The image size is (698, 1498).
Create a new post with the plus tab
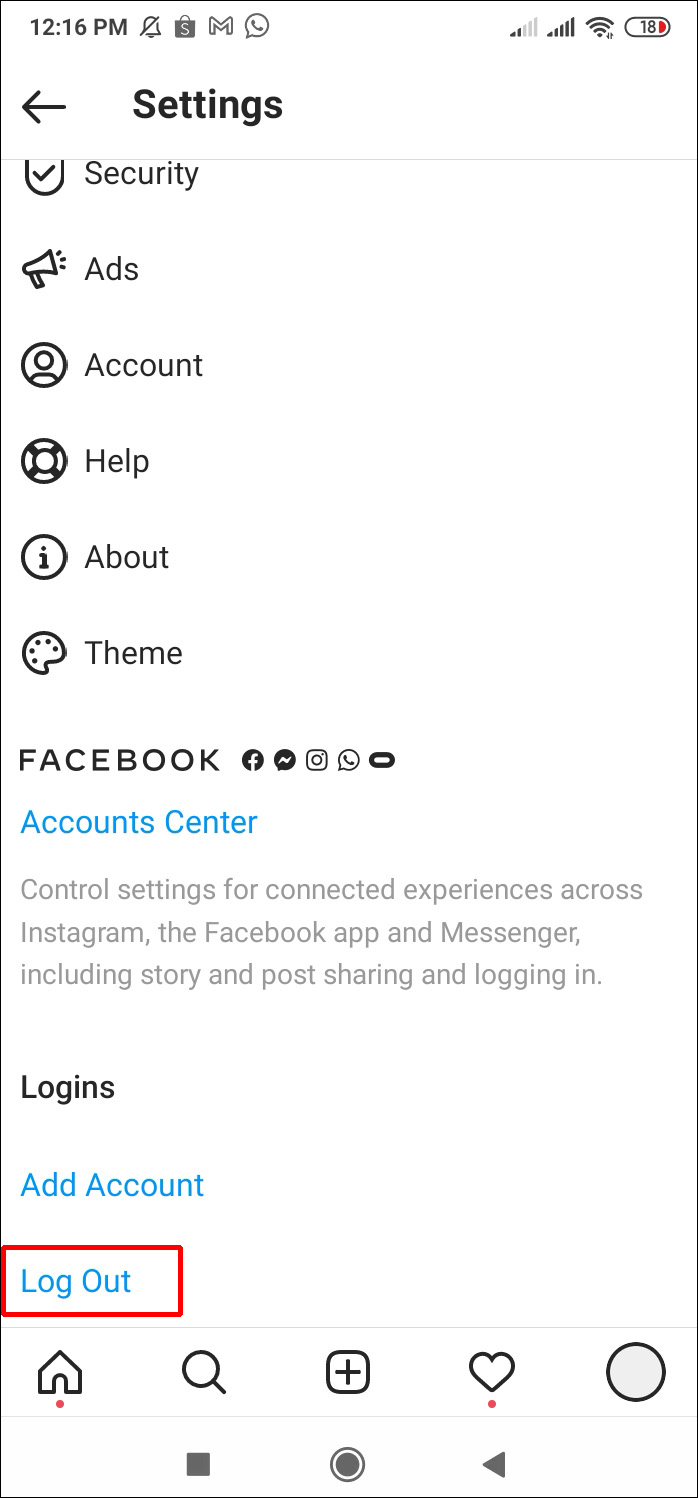coord(348,1373)
